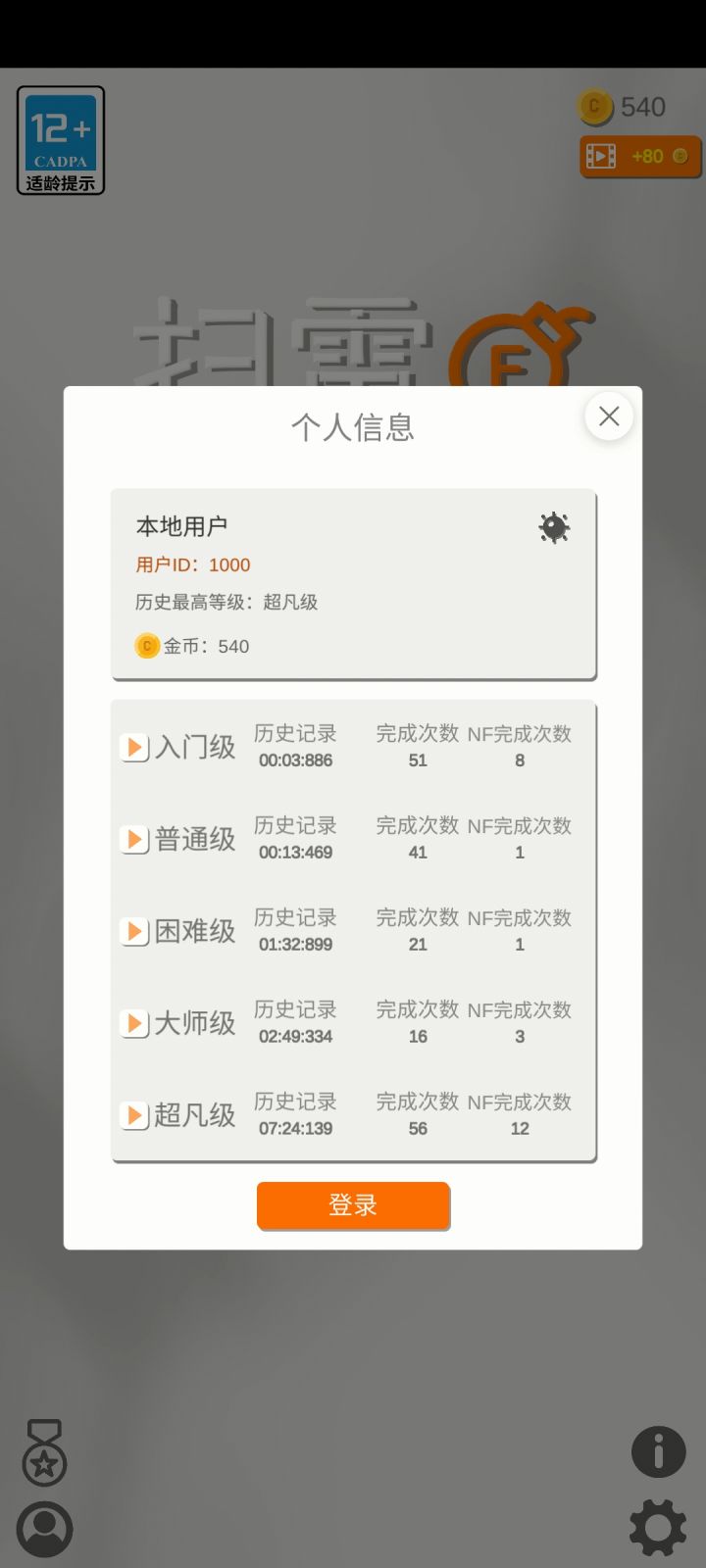Click the achievements medal icon
This screenshot has height=1568, width=706.
coord(43,1453)
